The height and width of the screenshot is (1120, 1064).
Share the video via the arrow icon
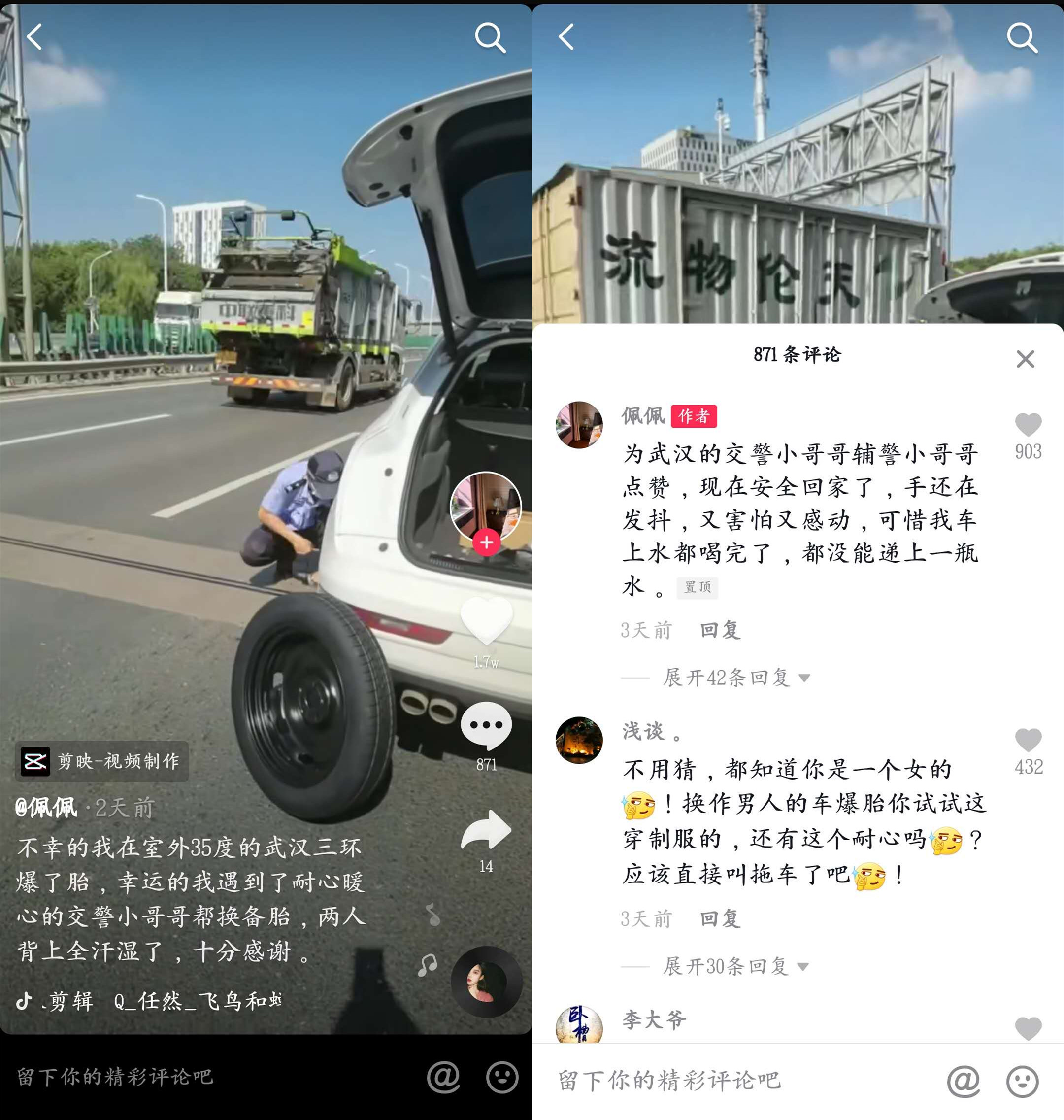pos(486,830)
